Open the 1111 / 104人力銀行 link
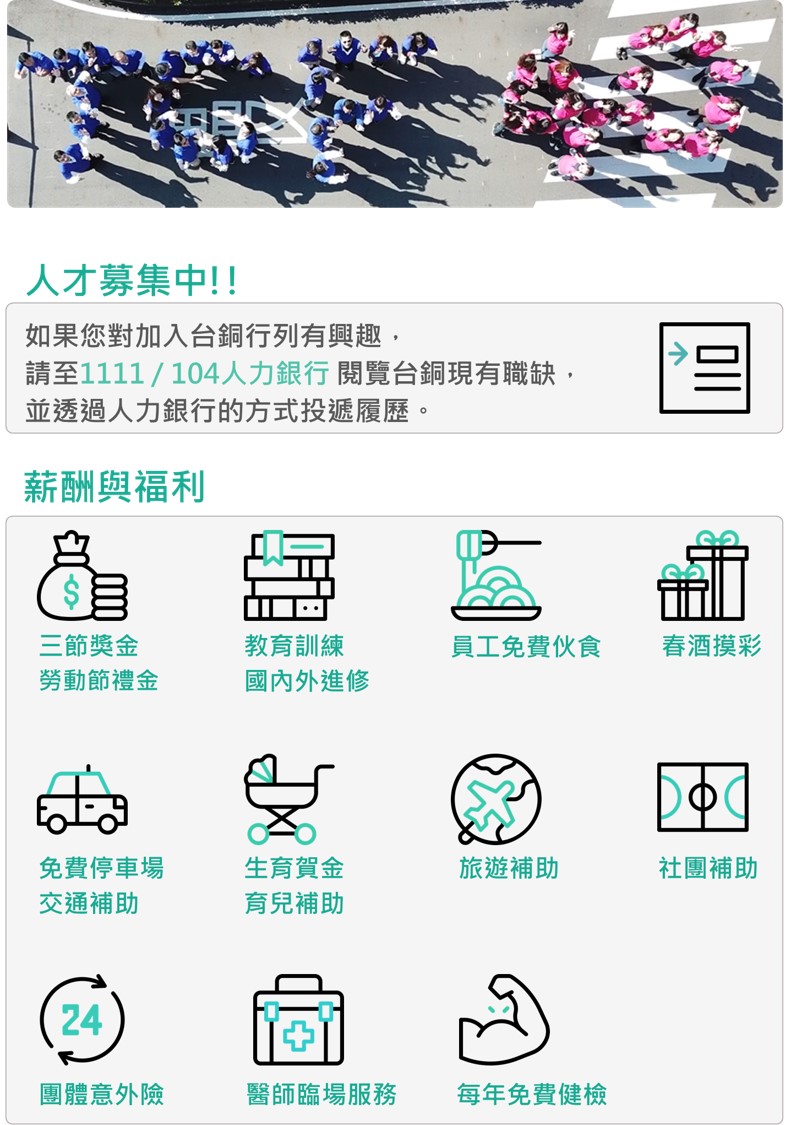 click(204, 374)
